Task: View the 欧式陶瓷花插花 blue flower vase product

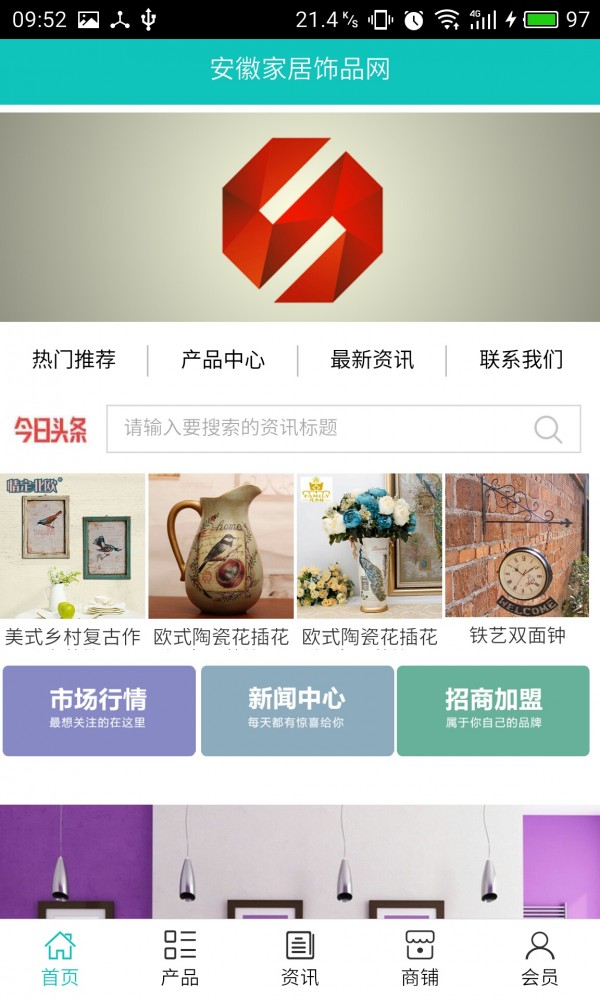Action: point(369,560)
